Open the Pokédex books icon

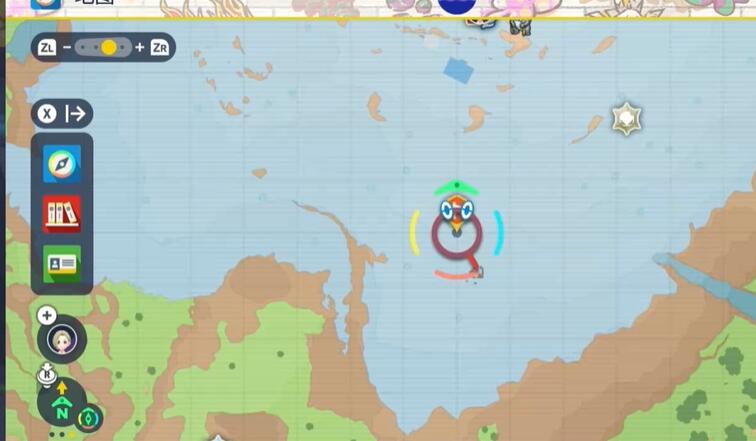(x=62, y=214)
